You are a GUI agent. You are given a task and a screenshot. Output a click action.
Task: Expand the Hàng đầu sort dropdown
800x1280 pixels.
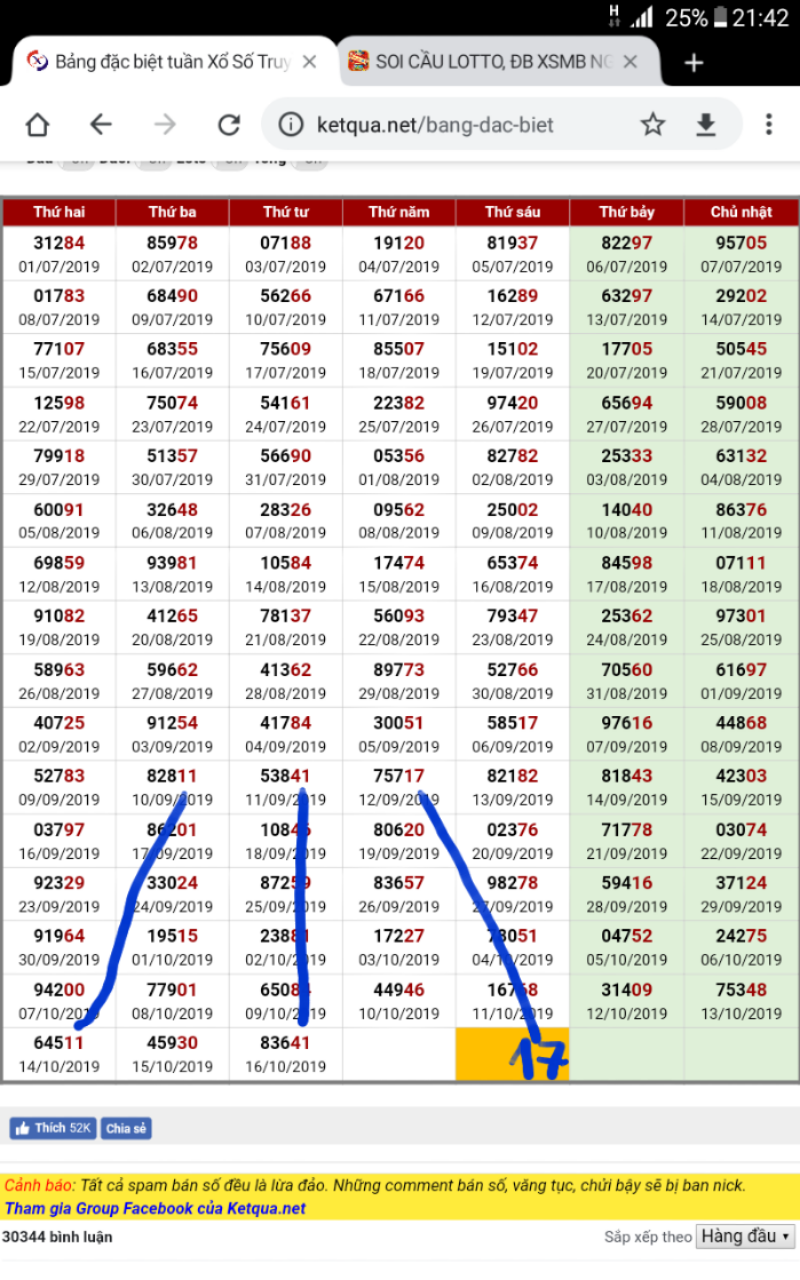pos(746,1236)
